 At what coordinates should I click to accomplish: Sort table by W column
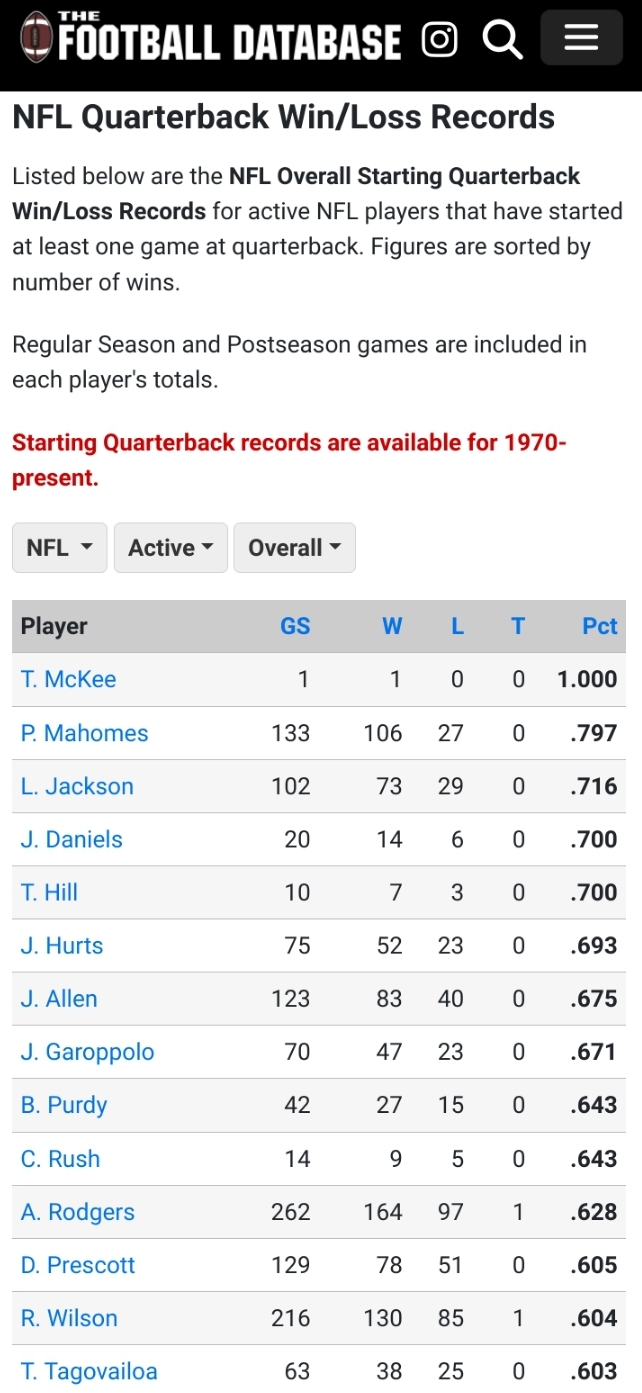(392, 627)
